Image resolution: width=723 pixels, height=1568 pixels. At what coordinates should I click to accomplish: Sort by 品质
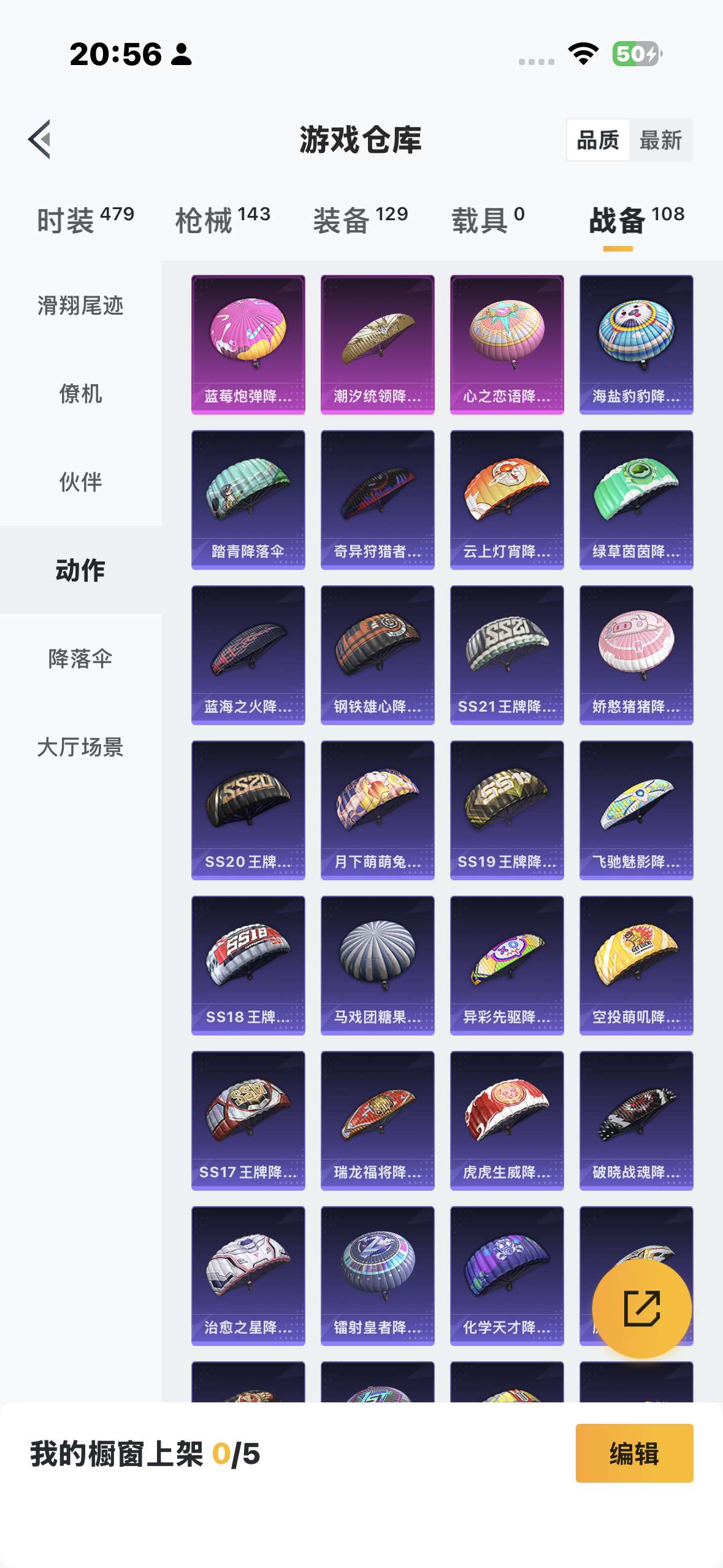[x=598, y=140]
